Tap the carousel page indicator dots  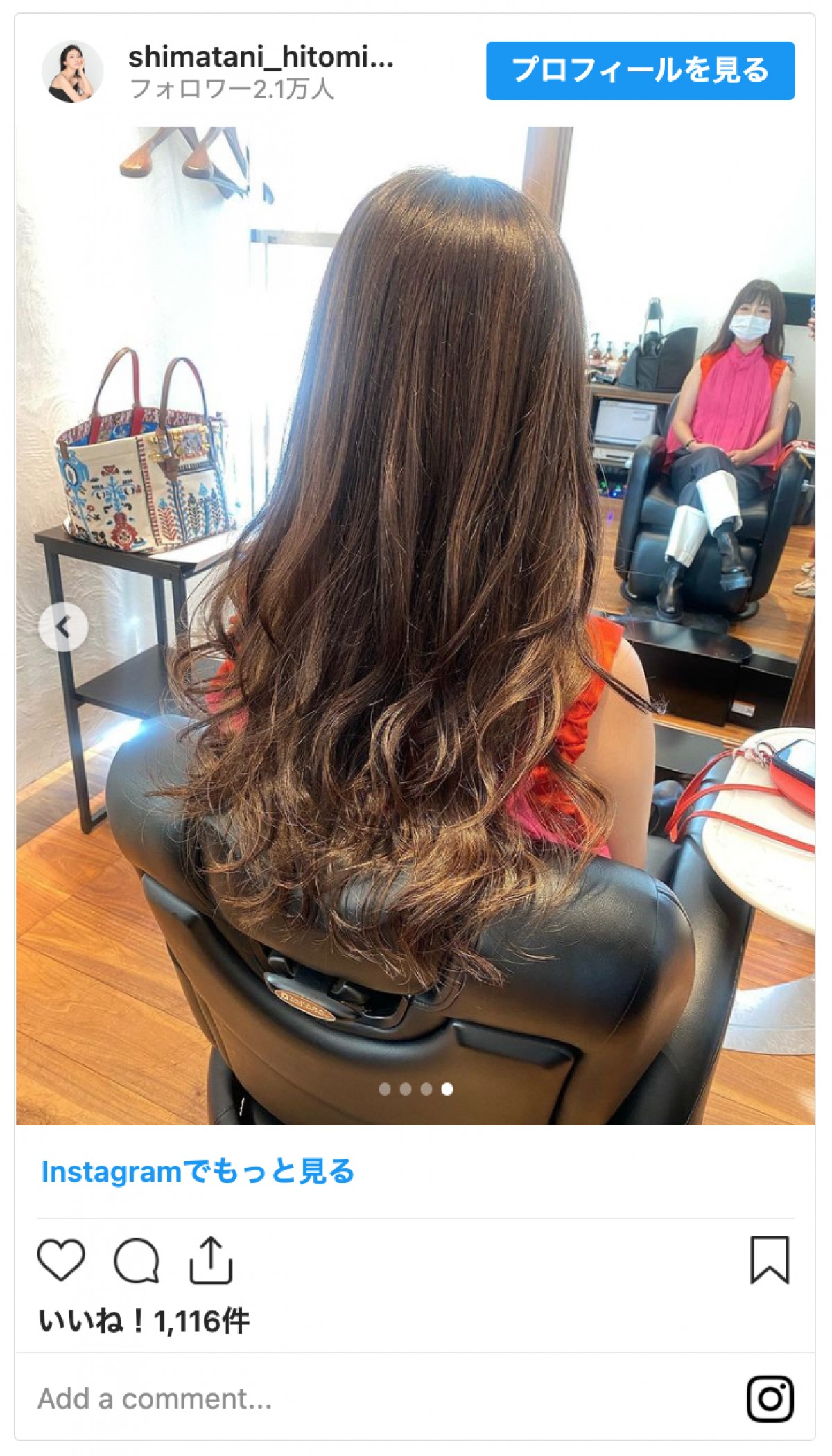[416, 1089]
